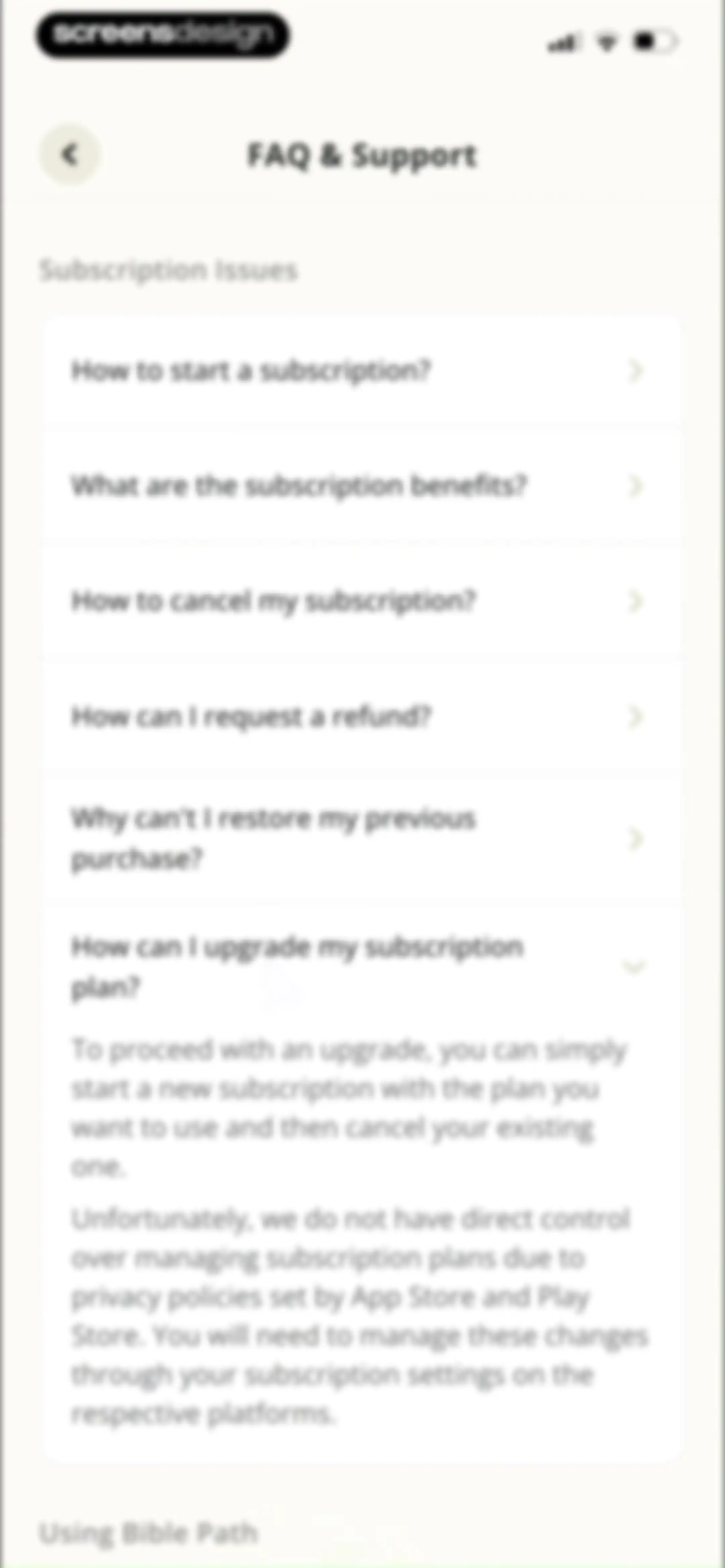View 'How can I request a refund?'
Screen dimensions: 725x1568
tap(362, 717)
